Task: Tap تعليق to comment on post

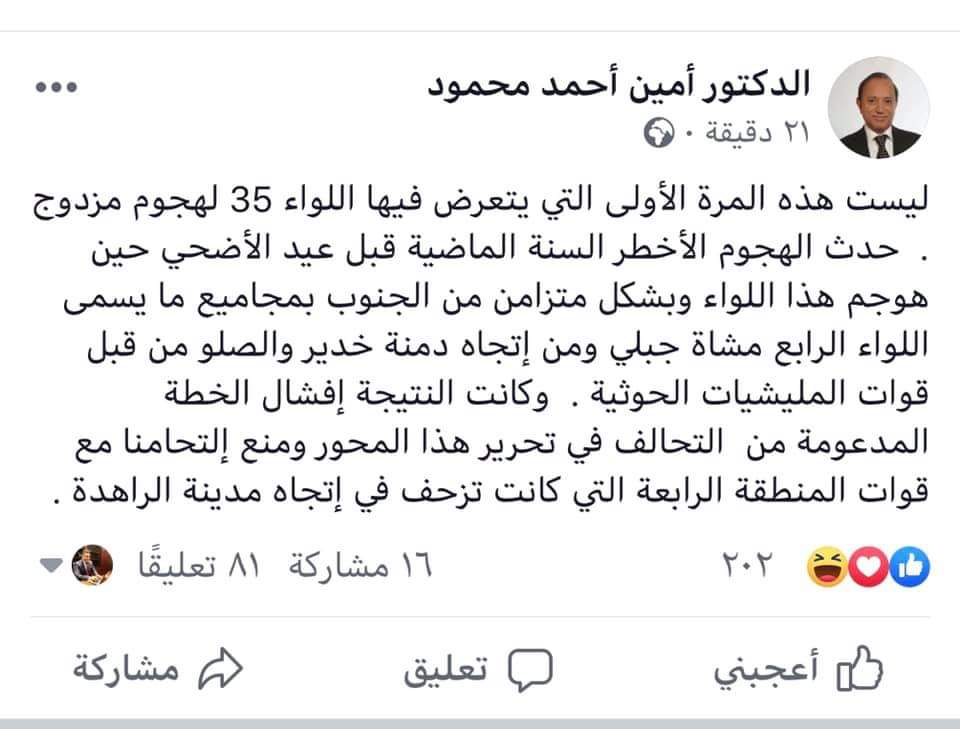Action: click(x=479, y=670)
